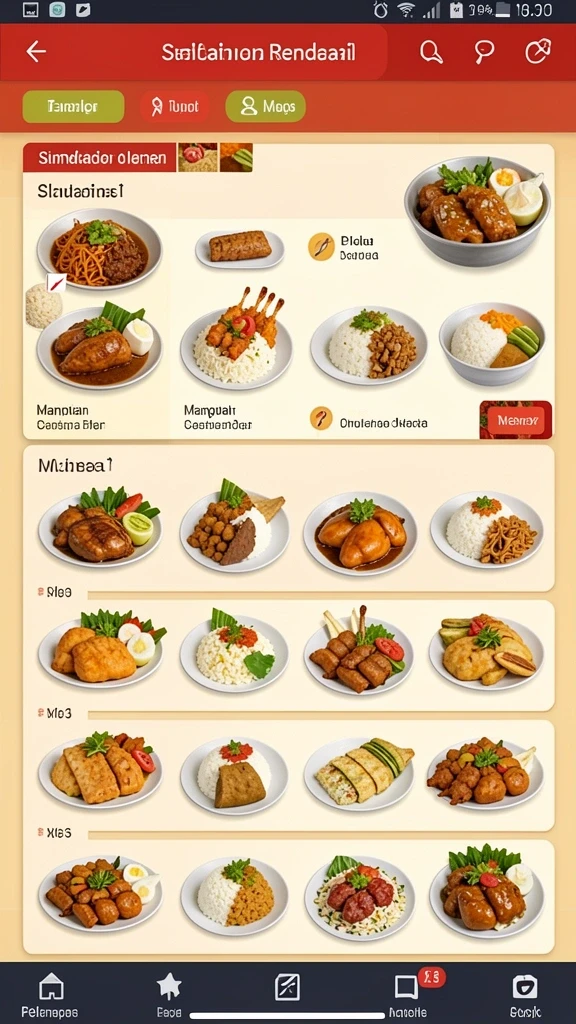Open search from the magnifier icon
This screenshot has width=576, height=1024.
[431, 52]
